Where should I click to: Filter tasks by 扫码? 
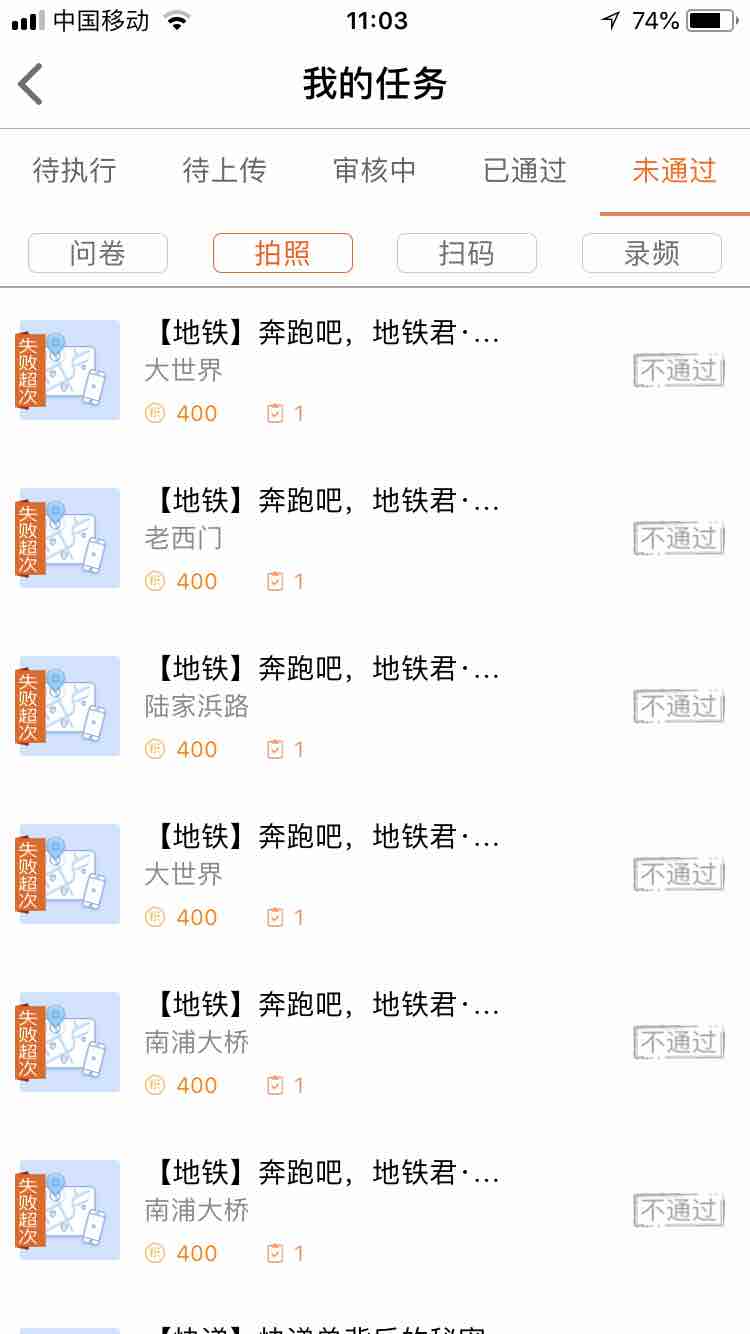click(467, 253)
